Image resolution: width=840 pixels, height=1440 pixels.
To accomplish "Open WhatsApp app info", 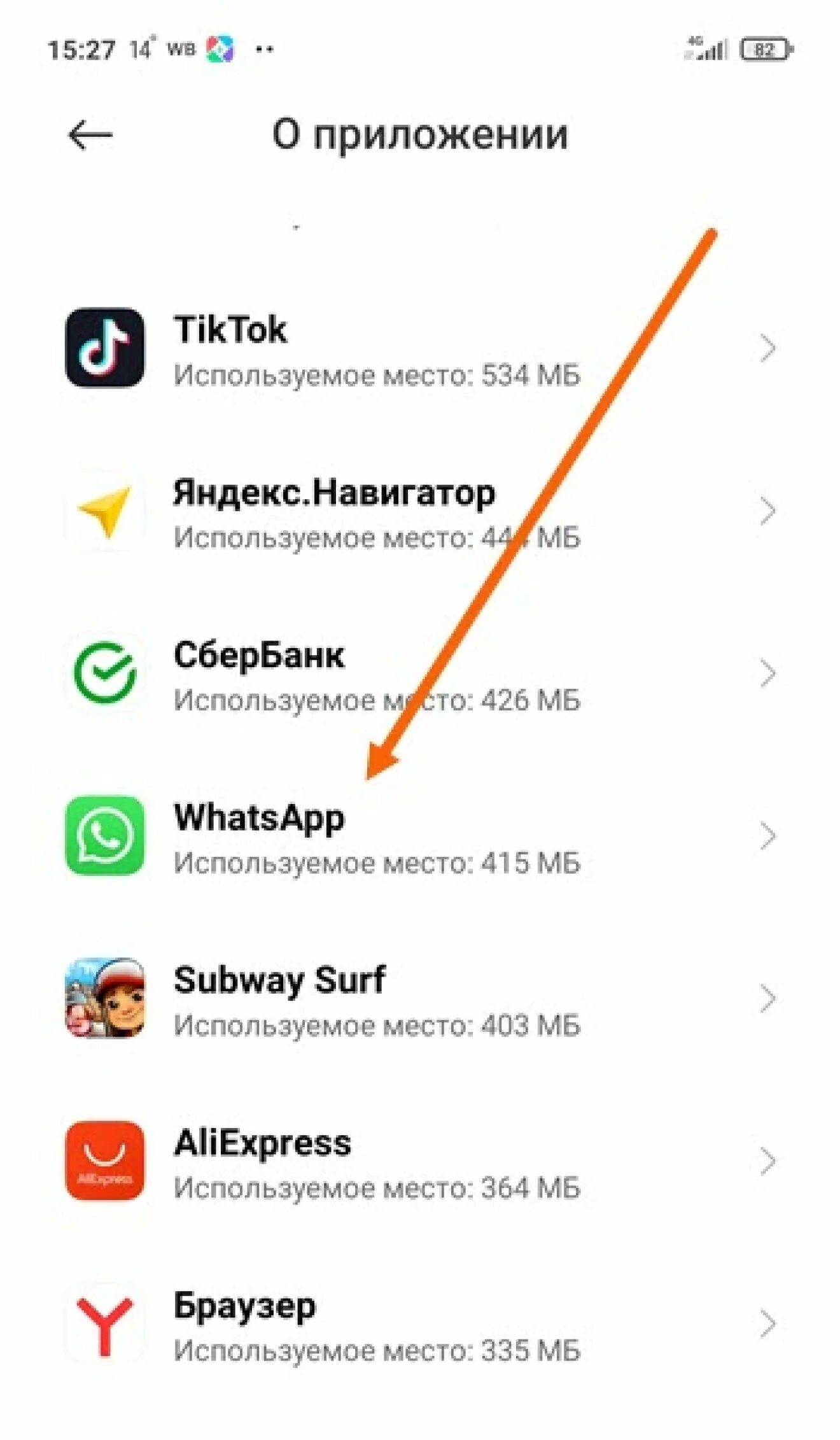I will click(x=420, y=836).
